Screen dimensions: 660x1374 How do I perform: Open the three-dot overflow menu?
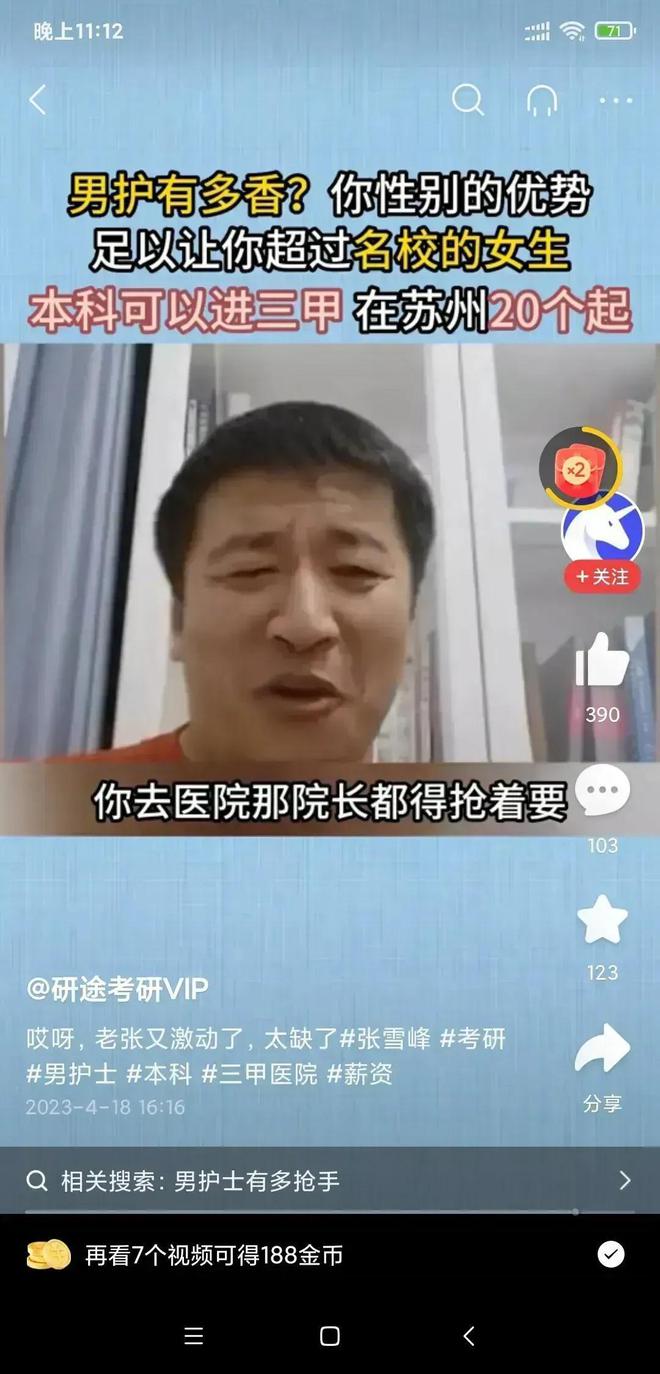coord(615,100)
